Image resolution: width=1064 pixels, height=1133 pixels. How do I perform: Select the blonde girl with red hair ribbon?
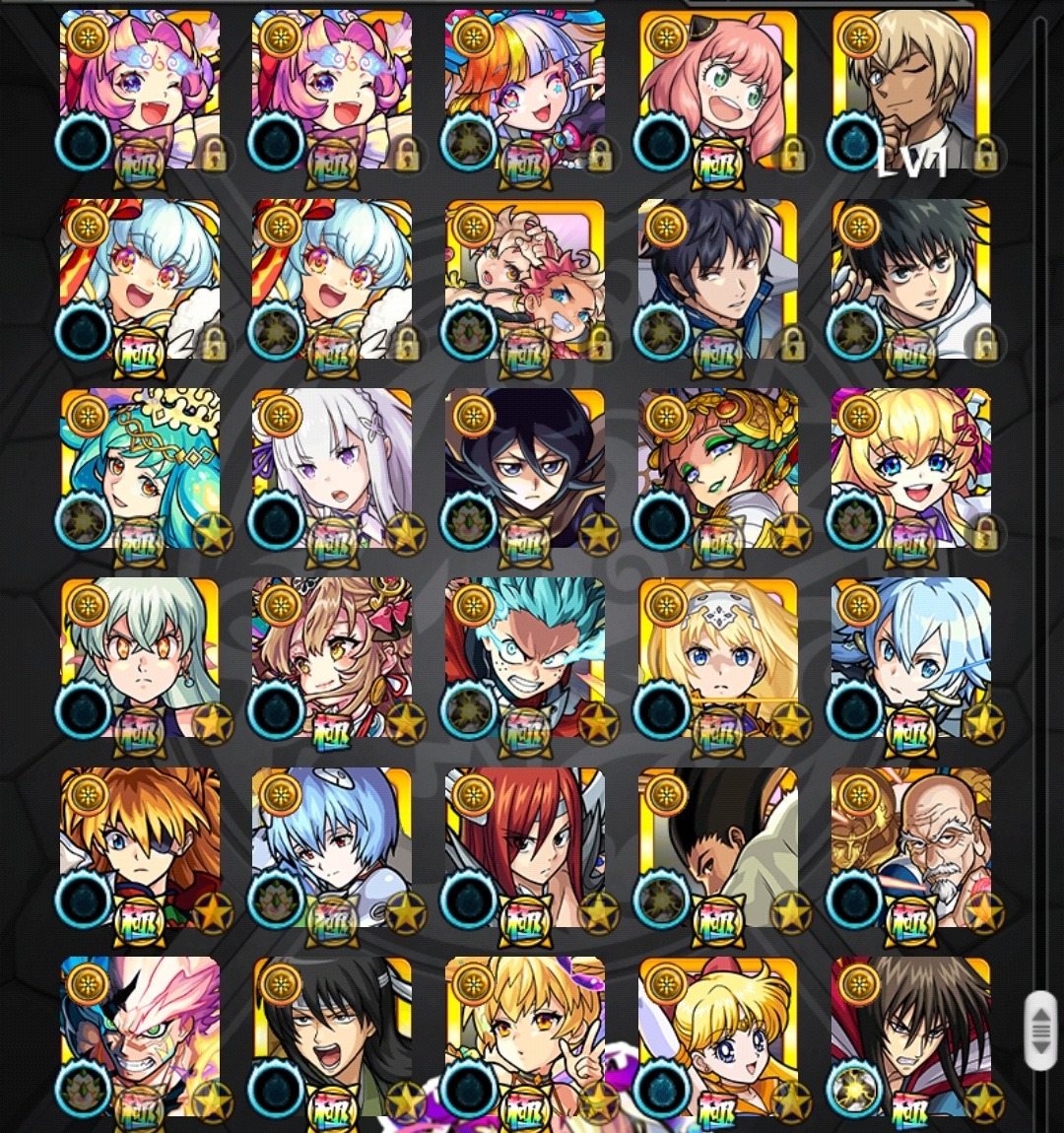tap(911, 469)
